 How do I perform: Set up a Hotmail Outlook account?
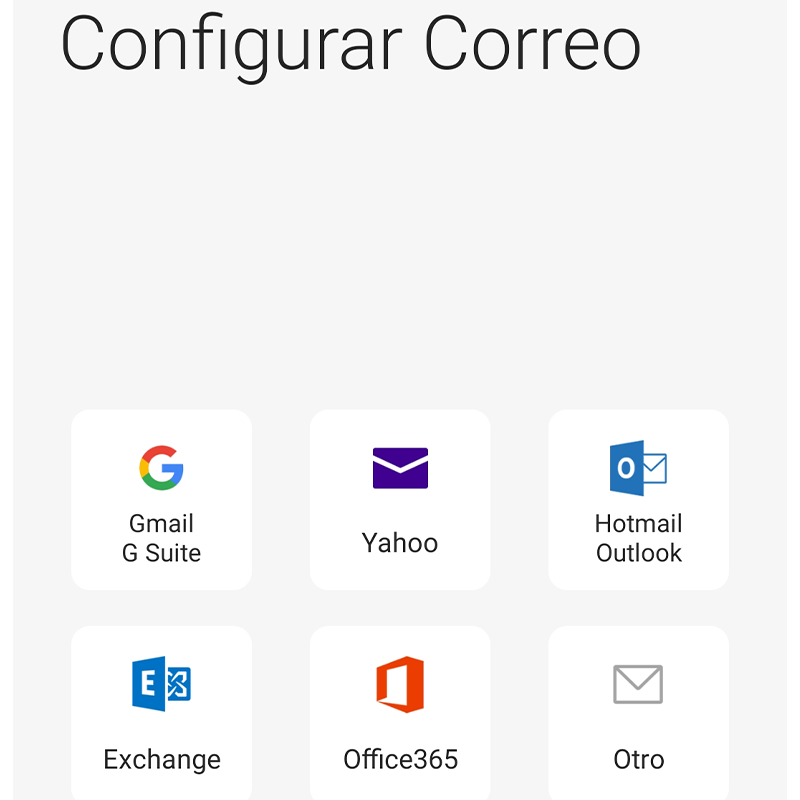[x=638, y=499]
